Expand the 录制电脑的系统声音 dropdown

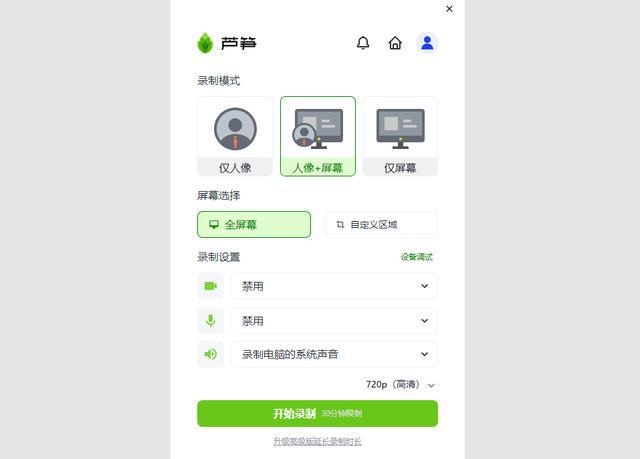[x=334, y=354]
